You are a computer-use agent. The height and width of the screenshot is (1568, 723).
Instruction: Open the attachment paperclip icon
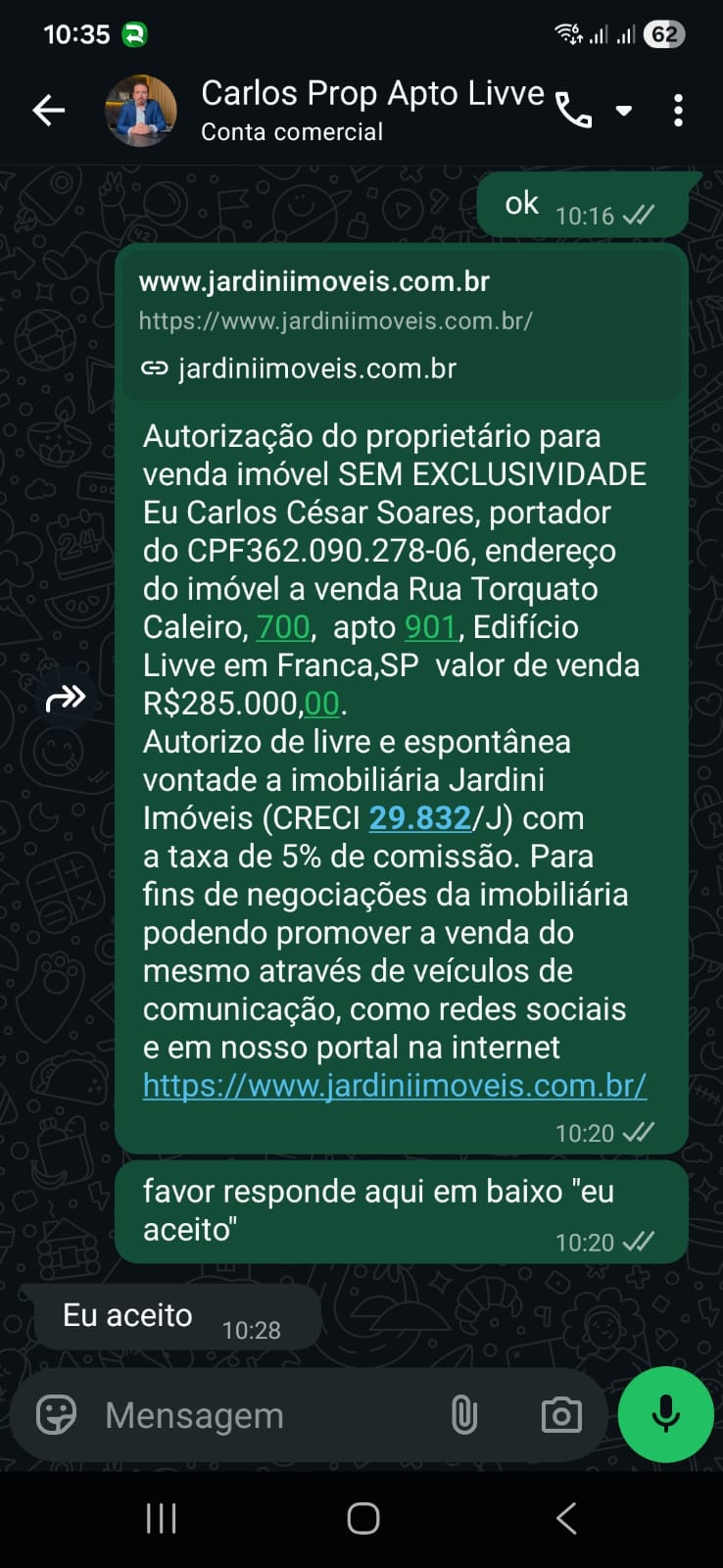click(x=463, y=1414)
